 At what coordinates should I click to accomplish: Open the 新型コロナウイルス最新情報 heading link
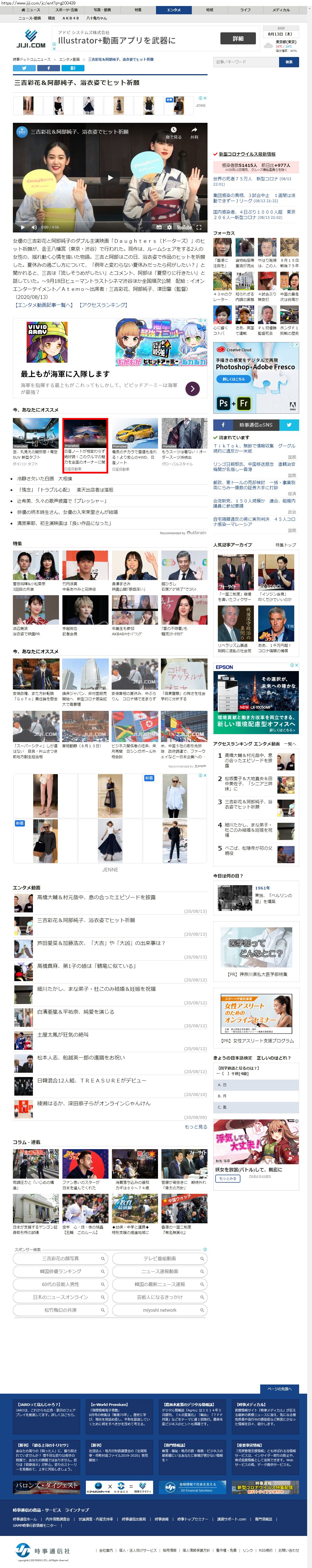(247, 155)
